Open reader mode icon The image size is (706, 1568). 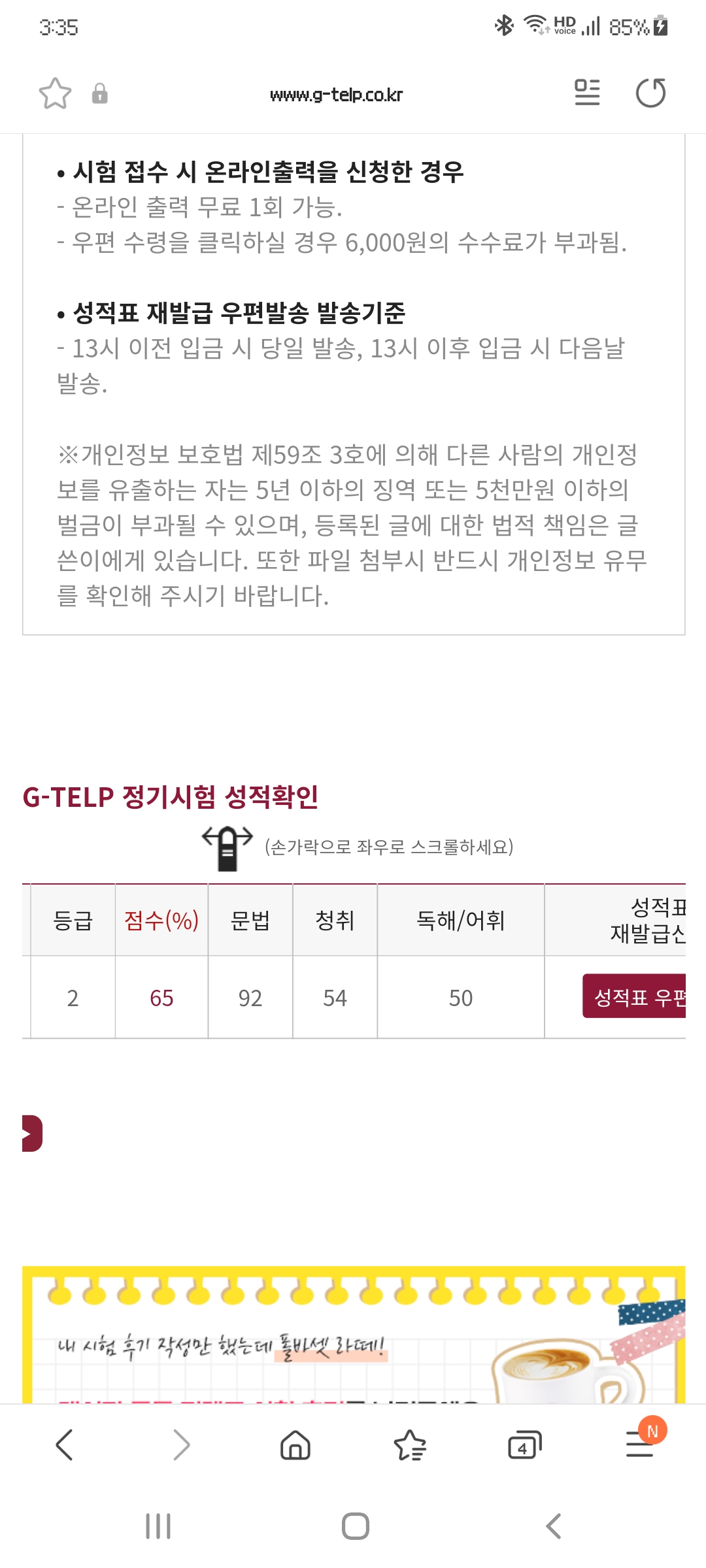point(587,92)
